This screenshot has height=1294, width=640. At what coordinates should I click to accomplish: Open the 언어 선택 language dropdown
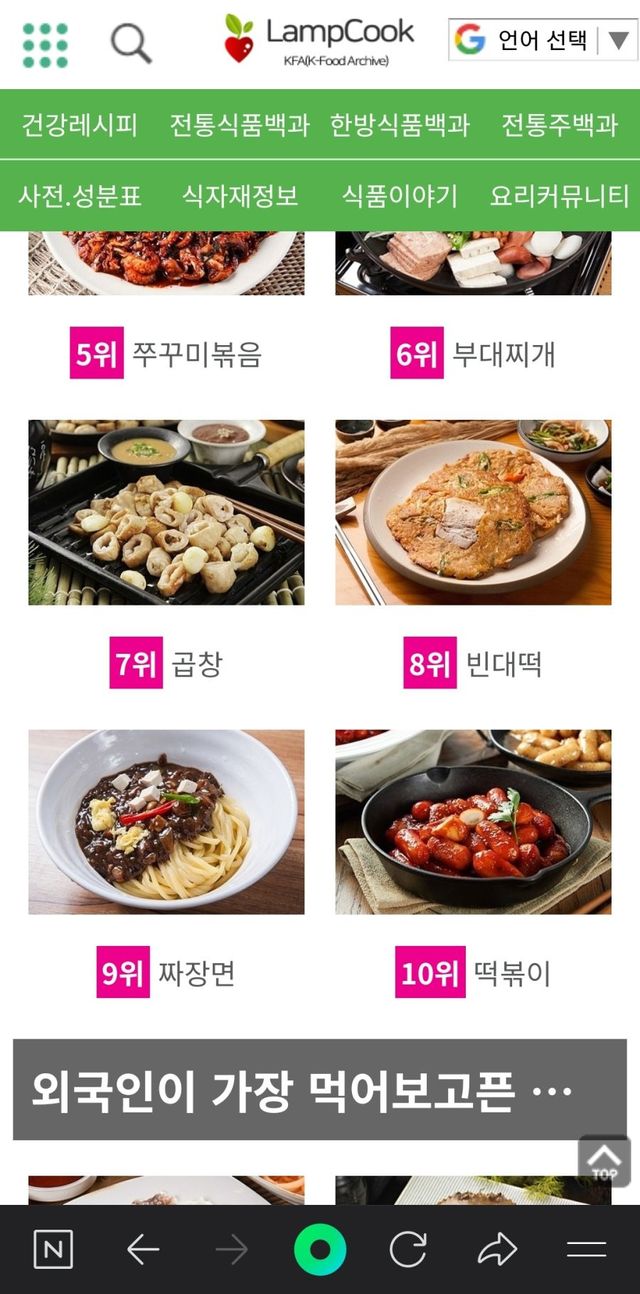pos(543,40)
